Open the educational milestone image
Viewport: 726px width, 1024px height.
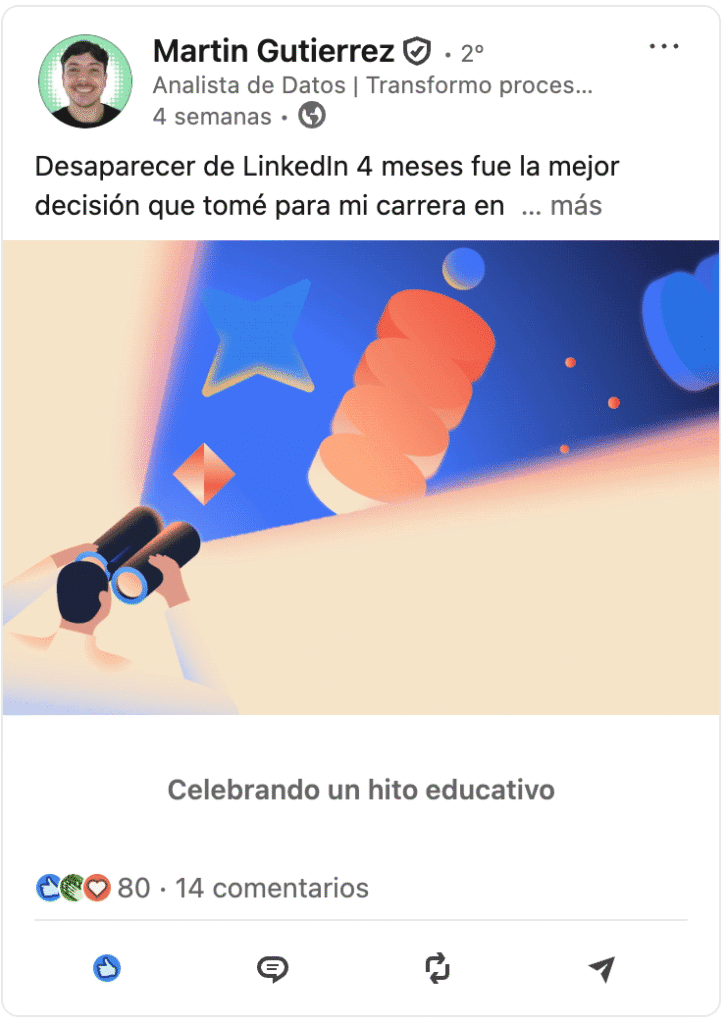[361, 477]
